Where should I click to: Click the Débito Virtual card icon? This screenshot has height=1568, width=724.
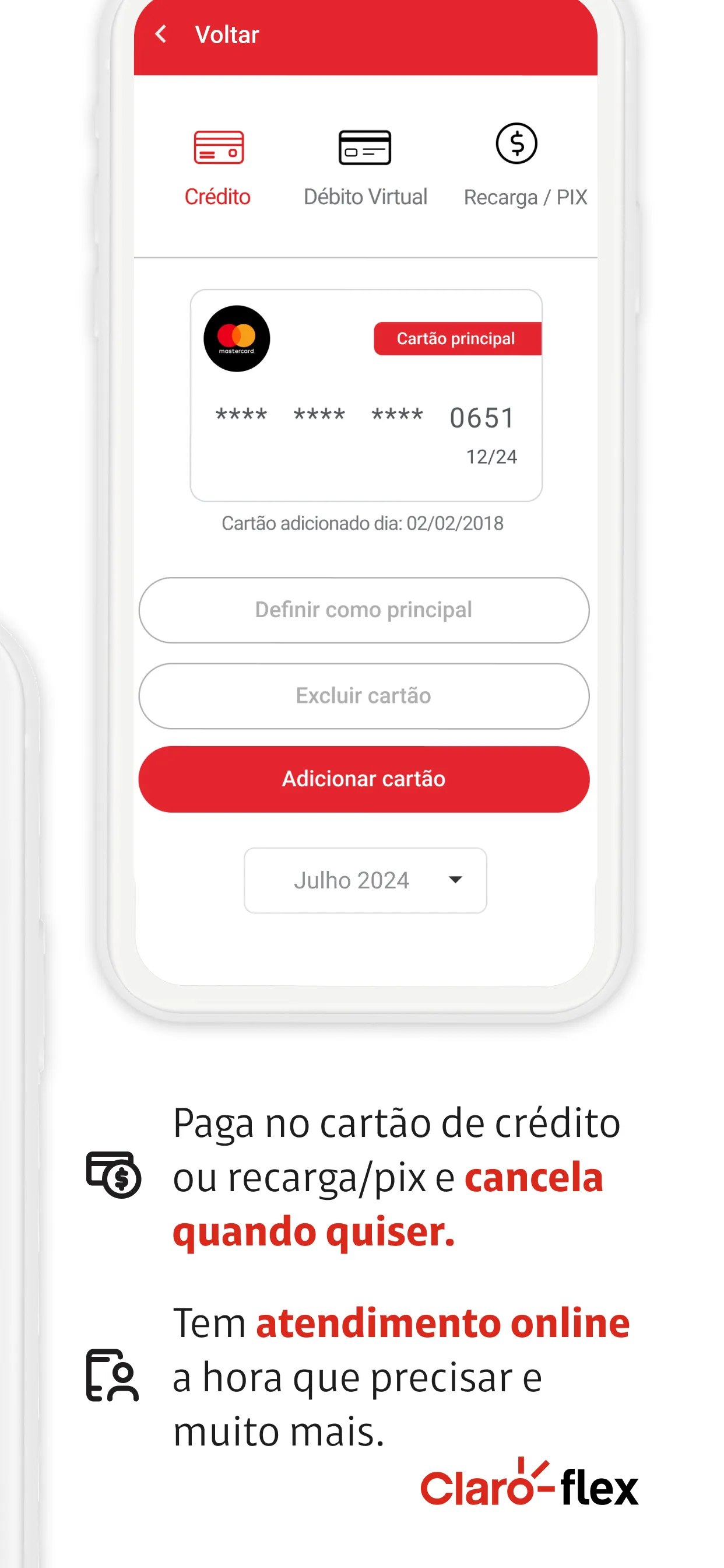[365, 148]
